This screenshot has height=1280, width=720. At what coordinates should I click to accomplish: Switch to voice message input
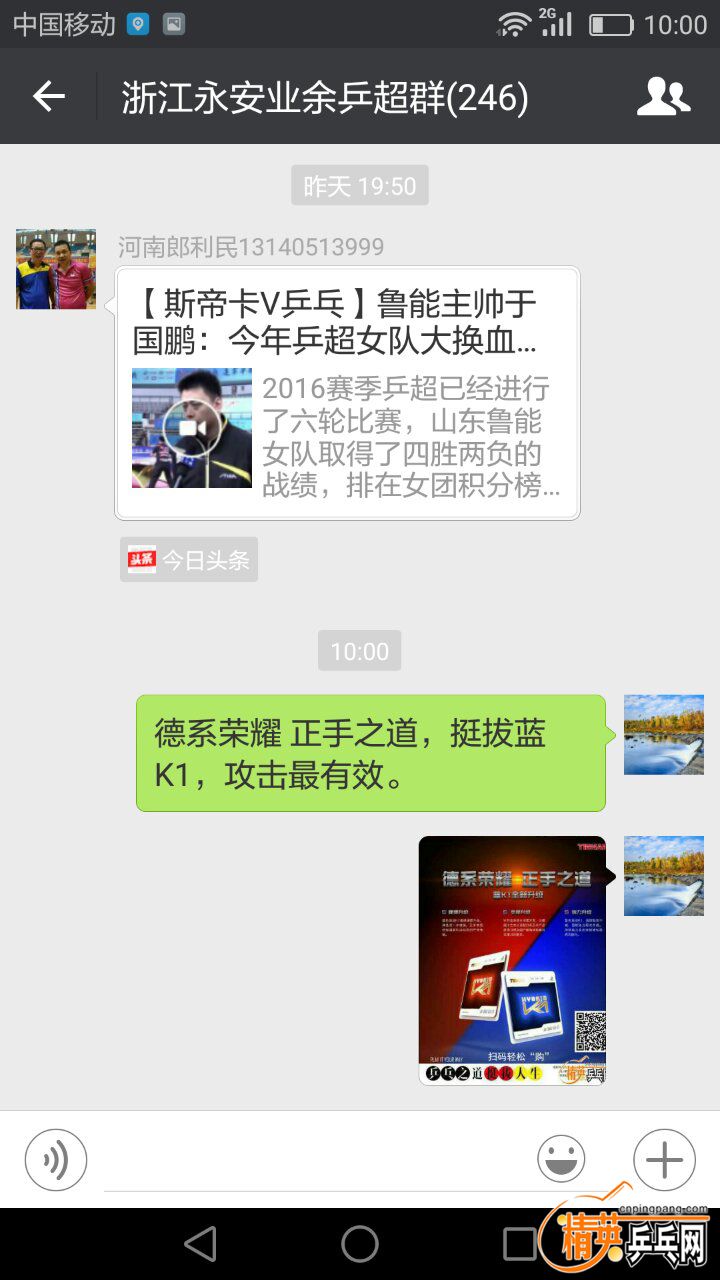tap(56, 1160)
